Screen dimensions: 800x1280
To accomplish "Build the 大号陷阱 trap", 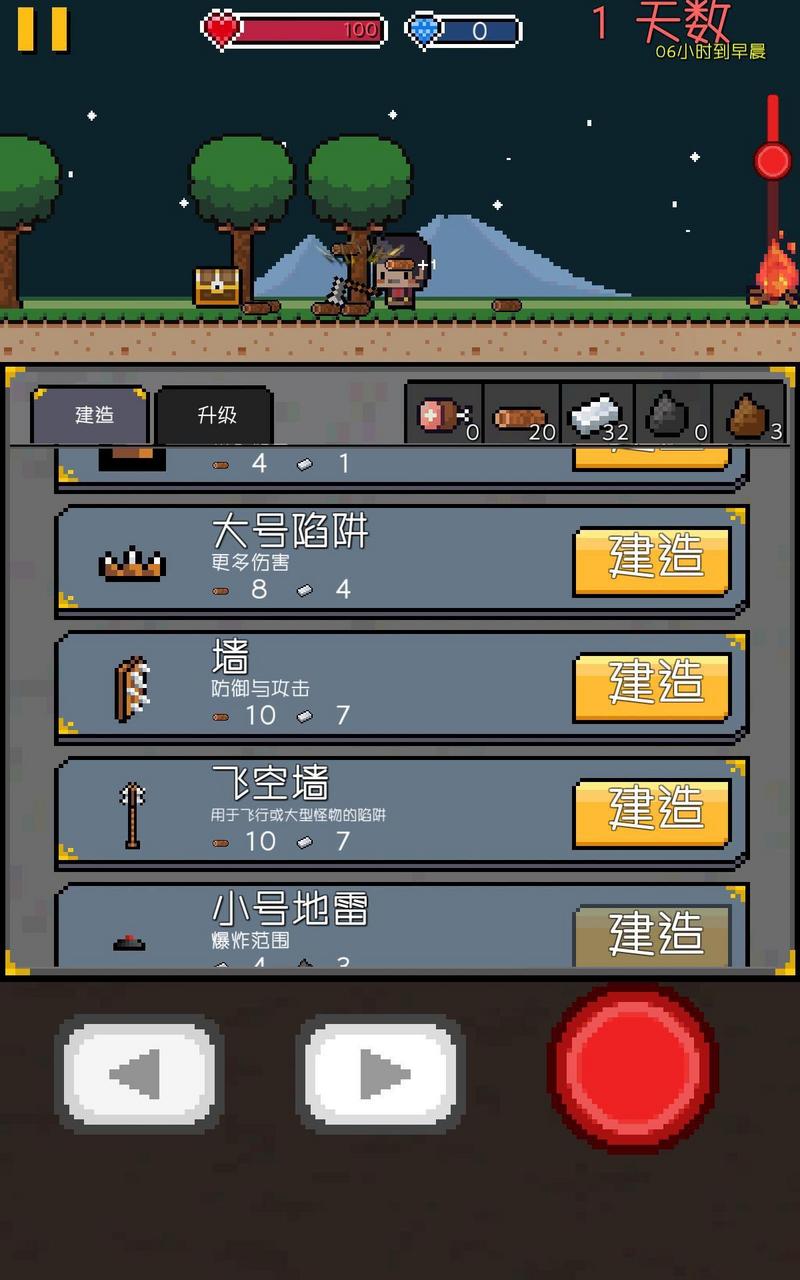I will tap(655, 559).
